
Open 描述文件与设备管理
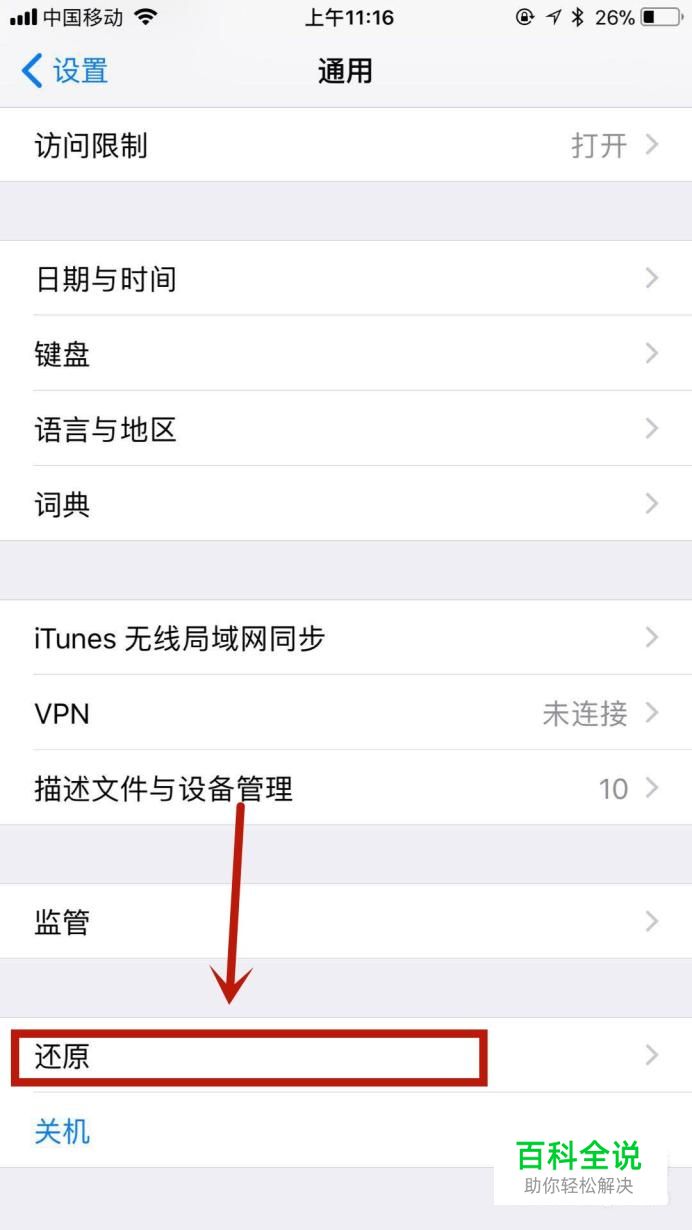point(346,788)
